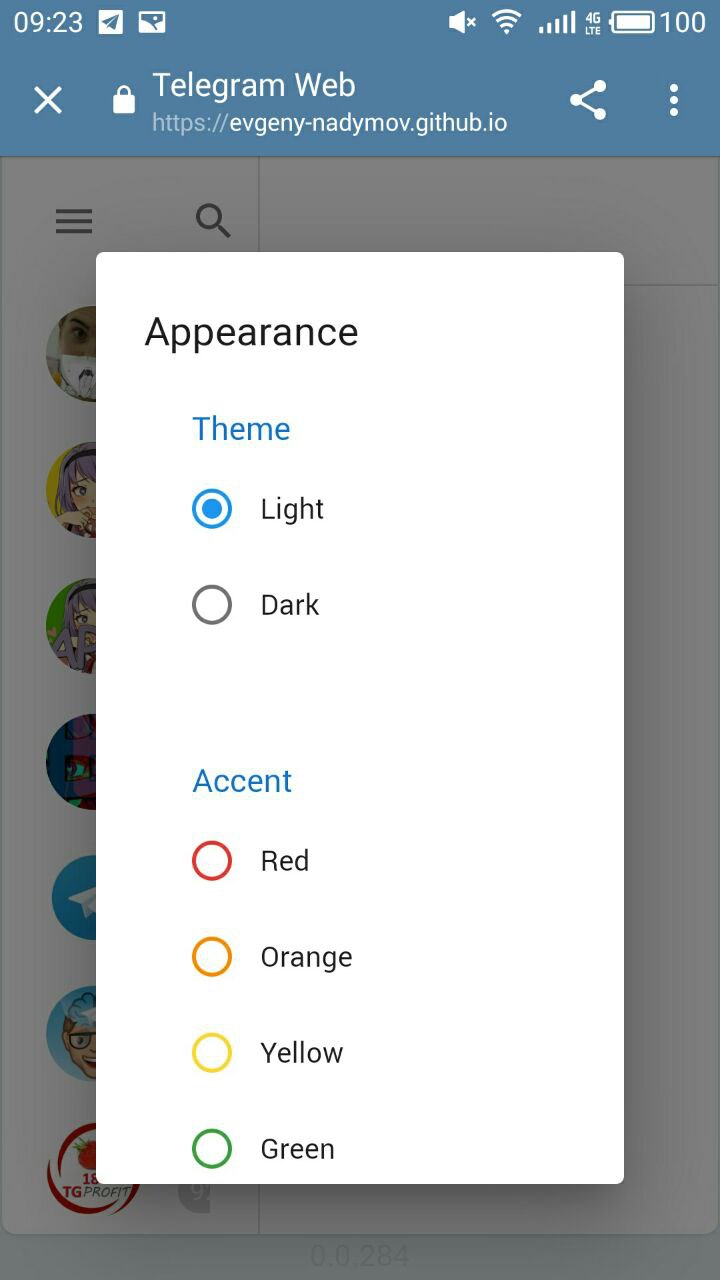Open the browser overflow menu
This screenshot has height=1280, width=720.
[673, 100]
